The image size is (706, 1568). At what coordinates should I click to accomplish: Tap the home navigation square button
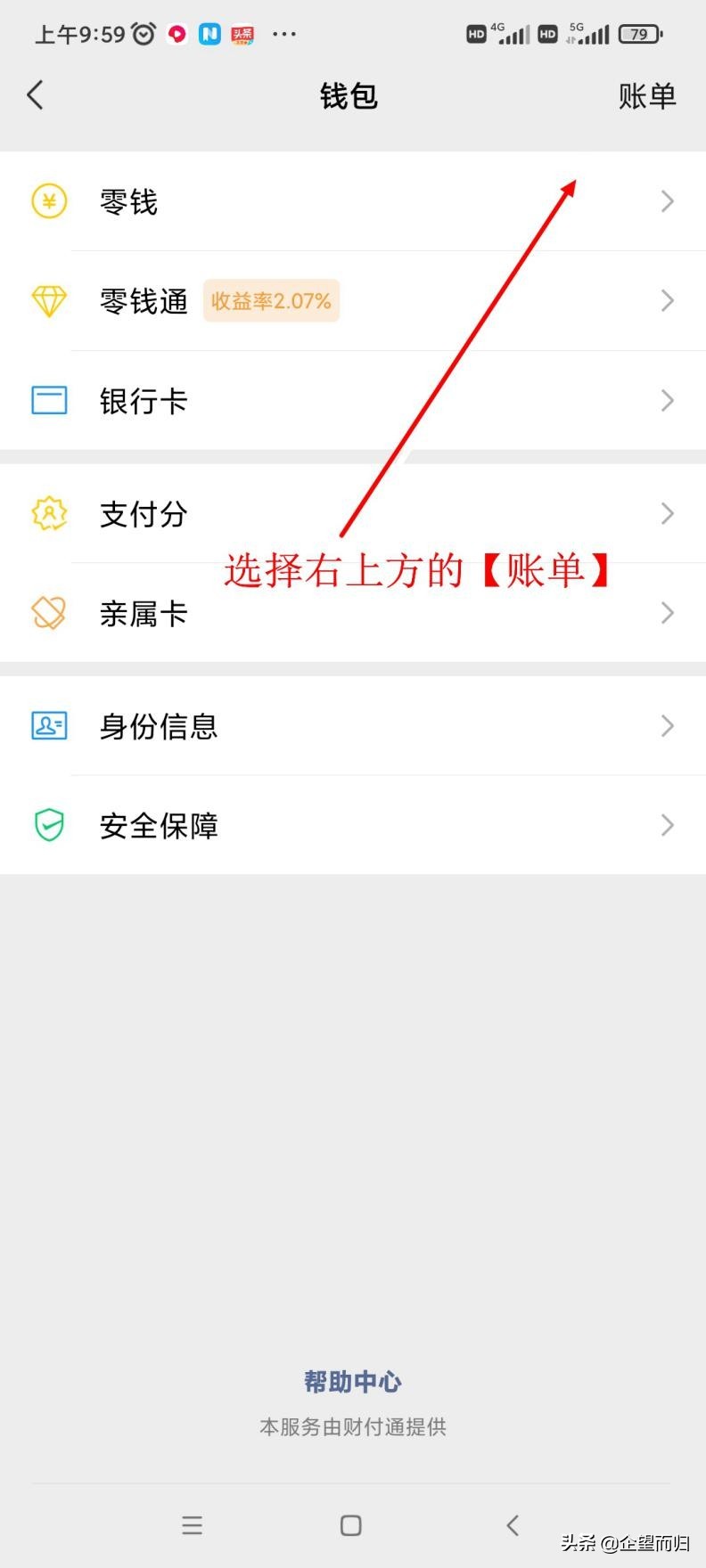point(350,1525)
